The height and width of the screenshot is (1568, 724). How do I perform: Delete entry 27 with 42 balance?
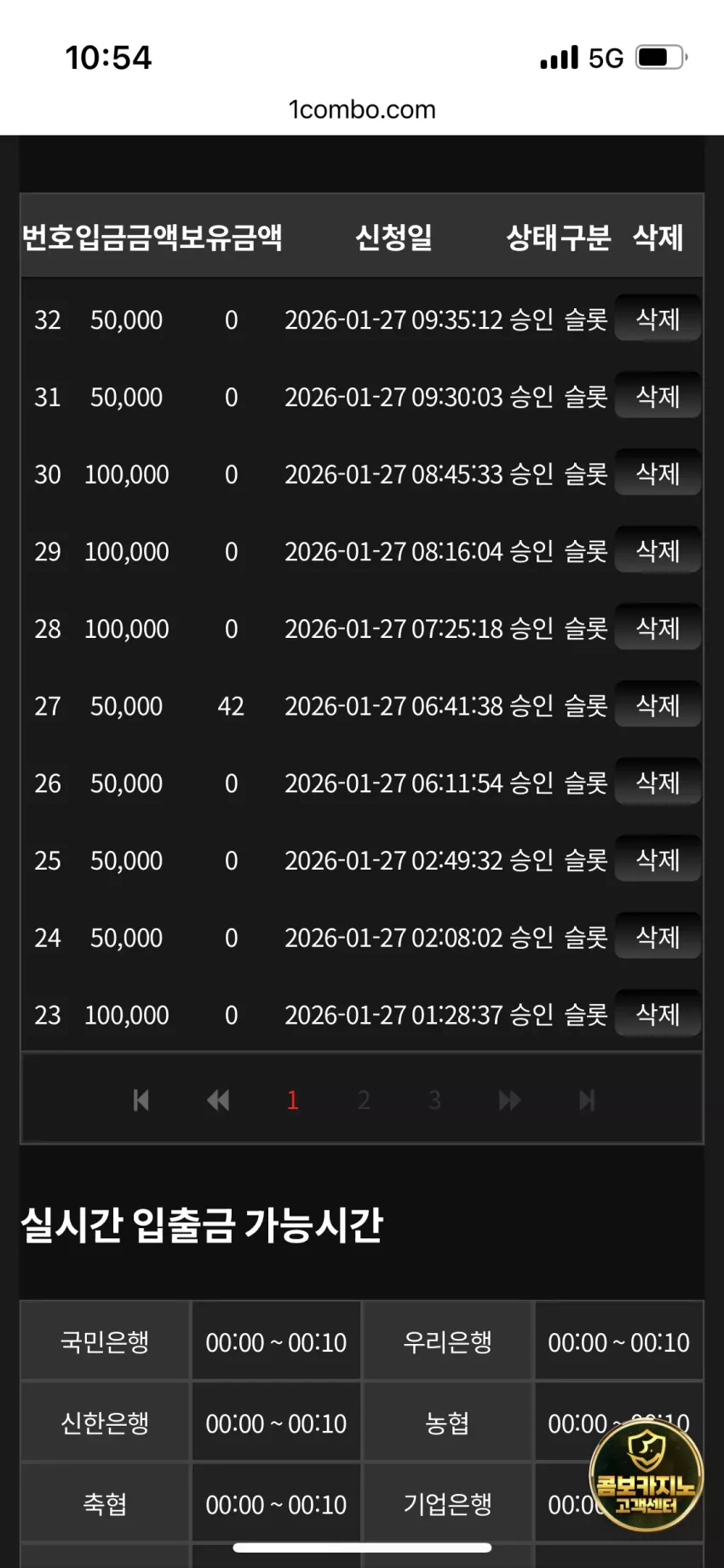[658, 704]
